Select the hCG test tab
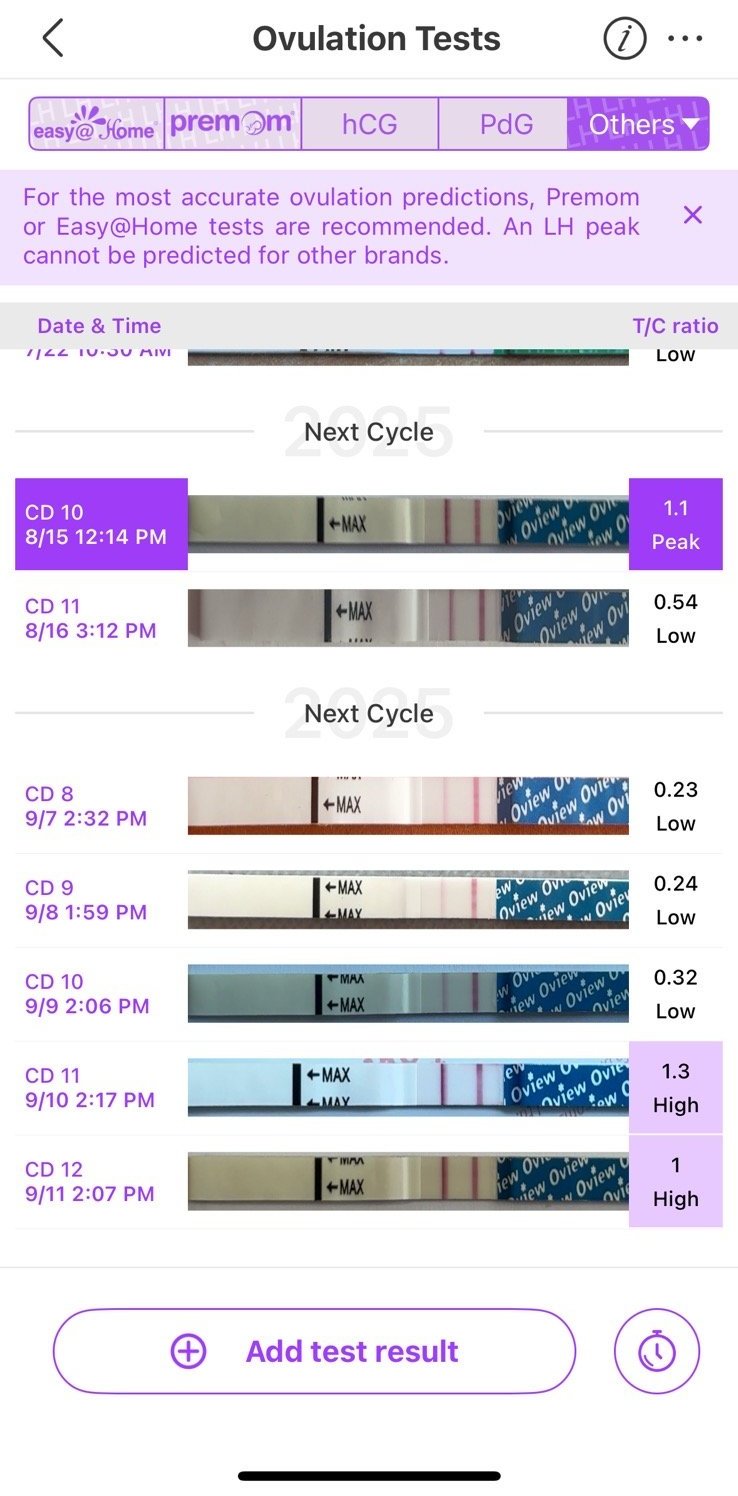 [369, 124]
